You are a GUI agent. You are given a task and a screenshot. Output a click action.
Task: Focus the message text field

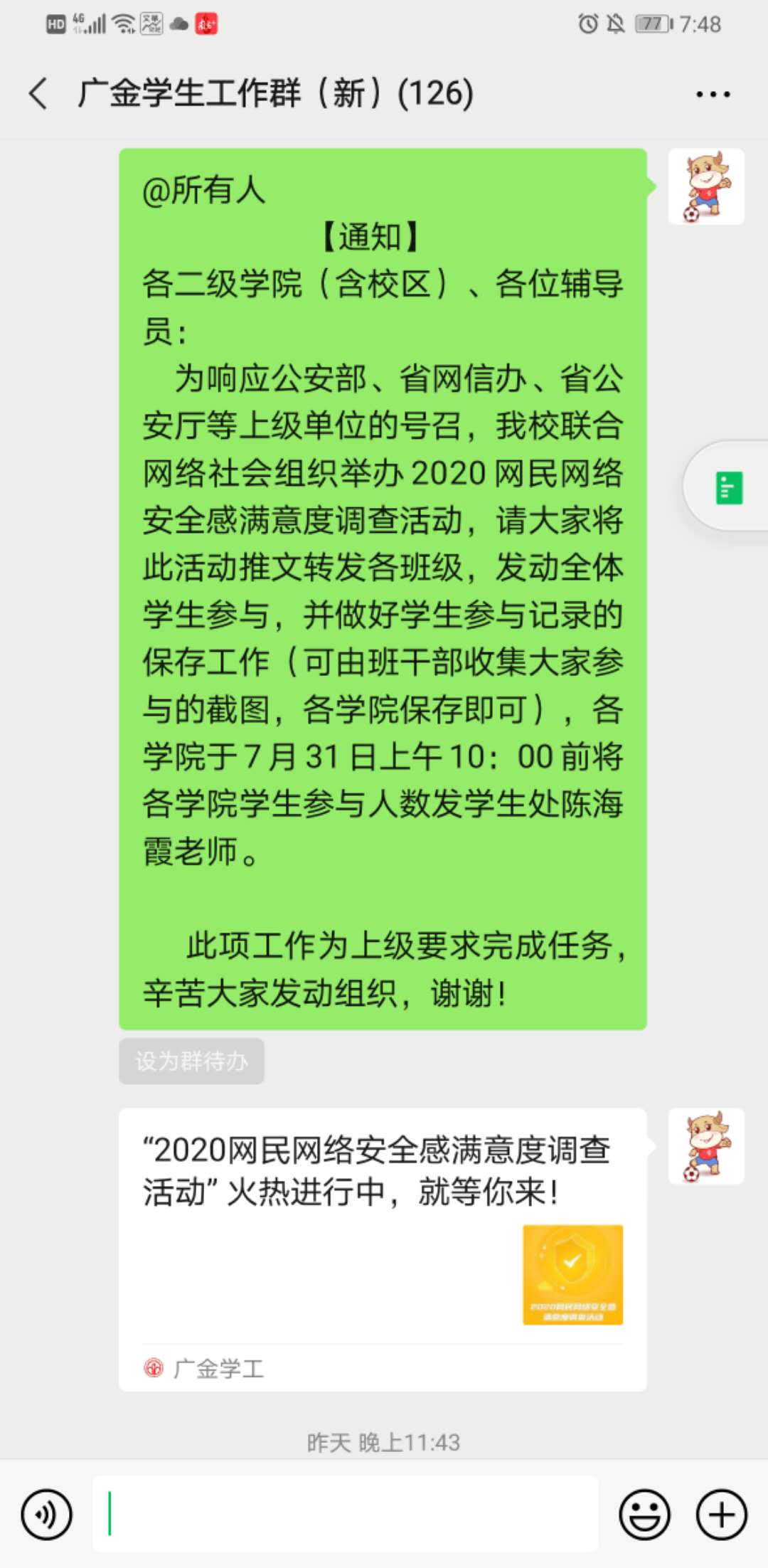pos(346,1515)
